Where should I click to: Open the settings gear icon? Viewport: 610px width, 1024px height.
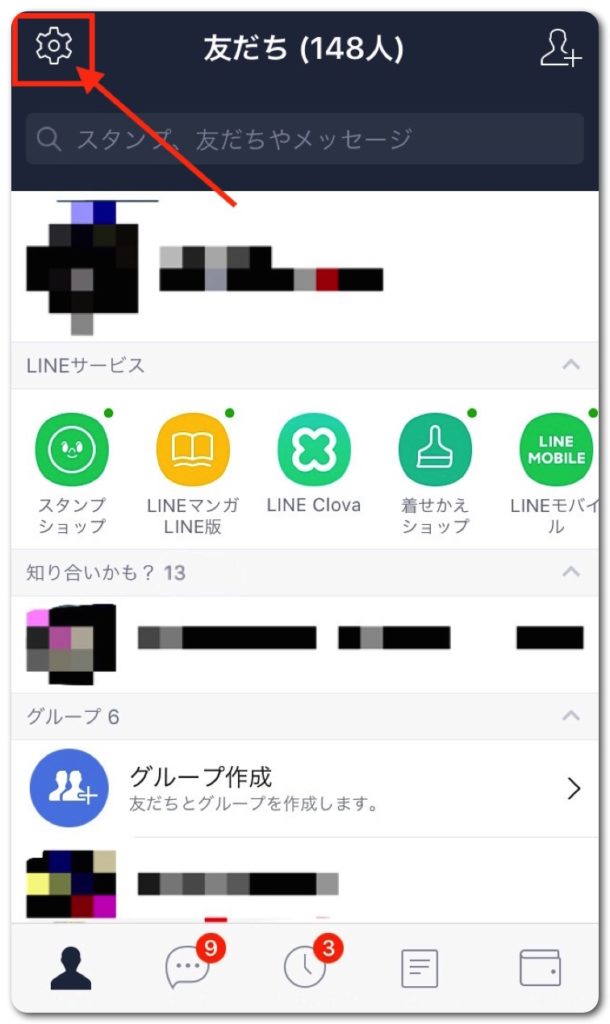(54, 48)
